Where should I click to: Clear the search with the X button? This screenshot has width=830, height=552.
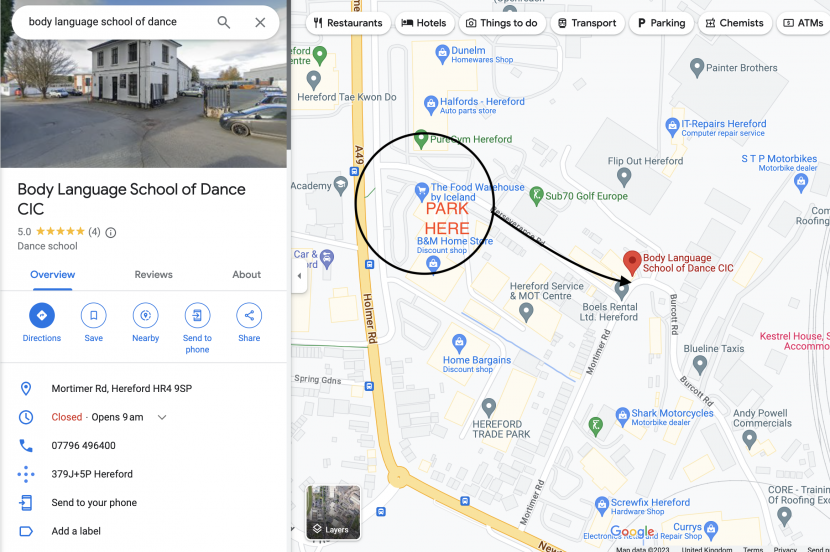[260, 22]
